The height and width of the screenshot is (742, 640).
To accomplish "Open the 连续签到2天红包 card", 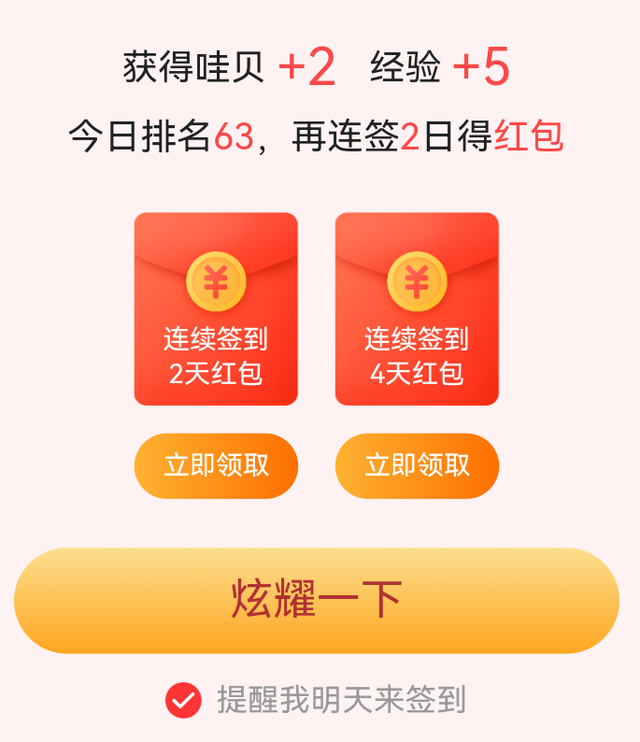I will tap(216, 309).
